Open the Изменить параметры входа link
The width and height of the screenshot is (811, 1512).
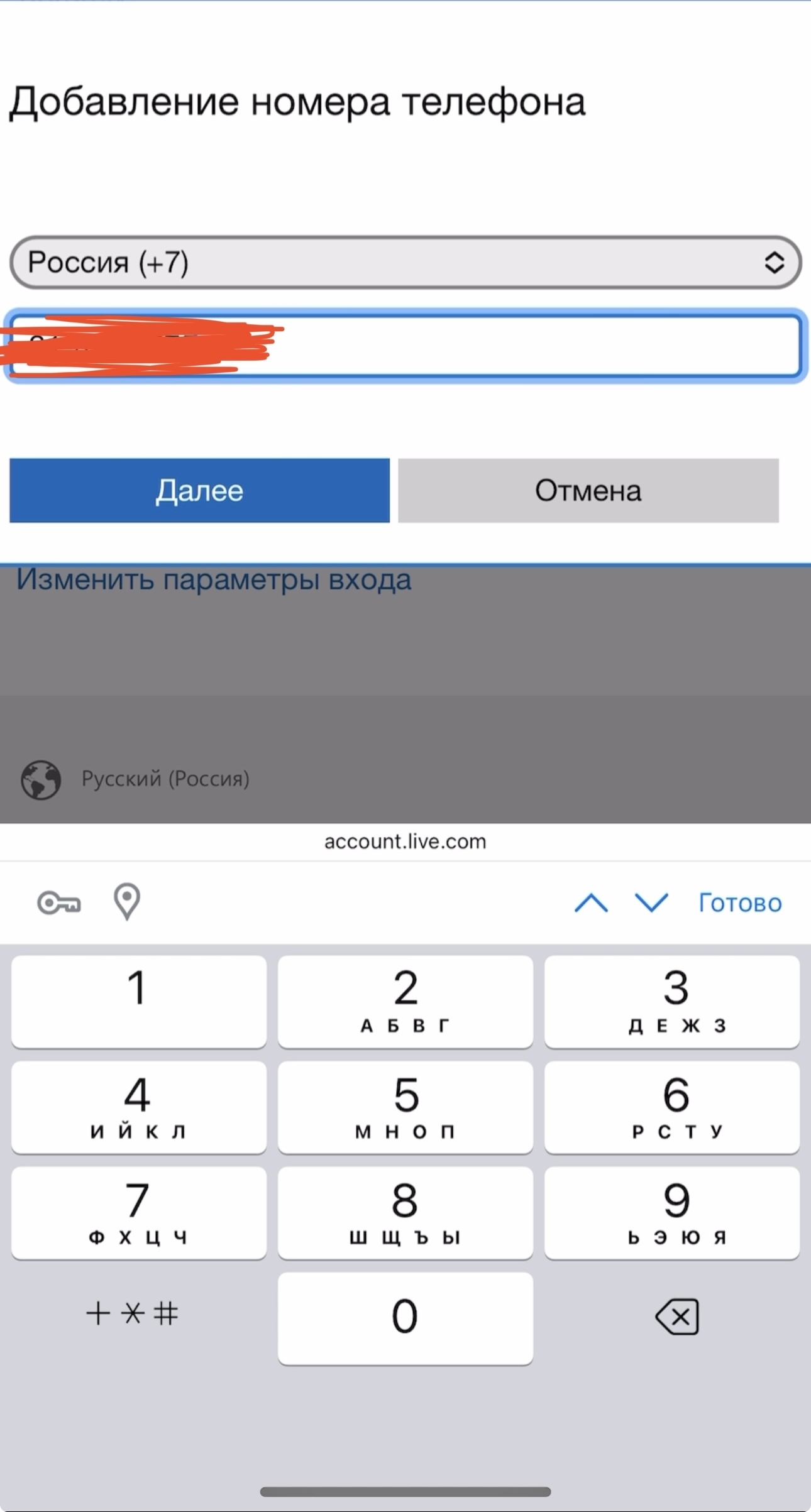(214, 579)
